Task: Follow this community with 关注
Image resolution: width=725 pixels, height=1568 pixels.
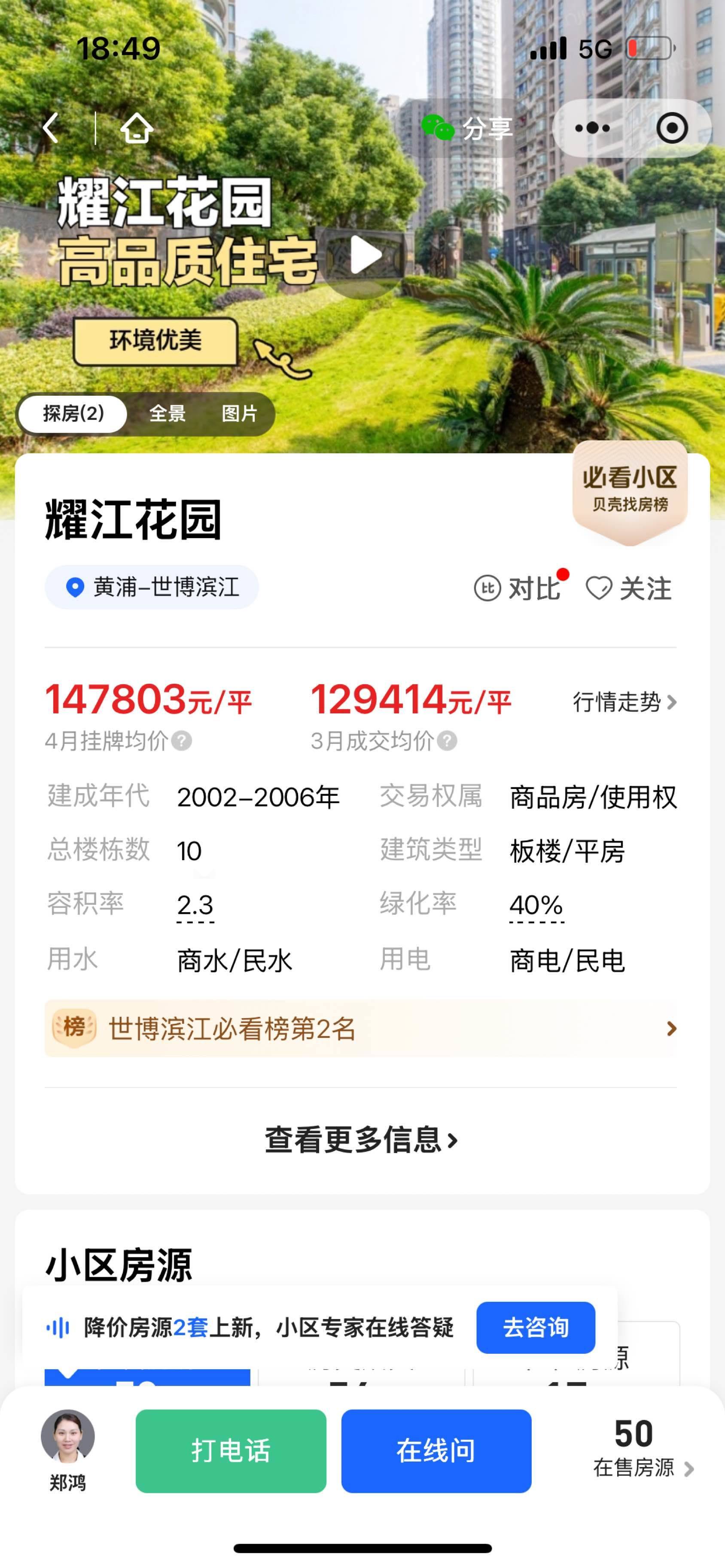Action: [629, 588]
